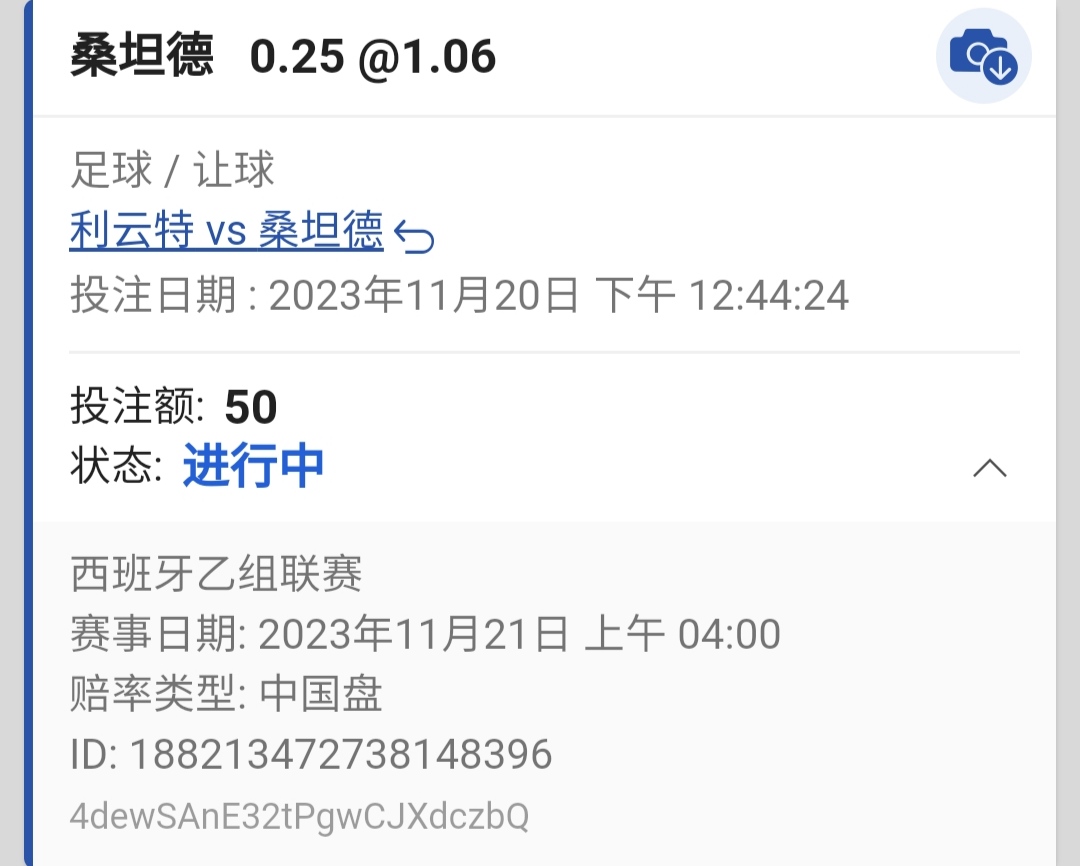
Task: Open the 利云特 vs 桑坦德 match link
Action: coord(227,232)
